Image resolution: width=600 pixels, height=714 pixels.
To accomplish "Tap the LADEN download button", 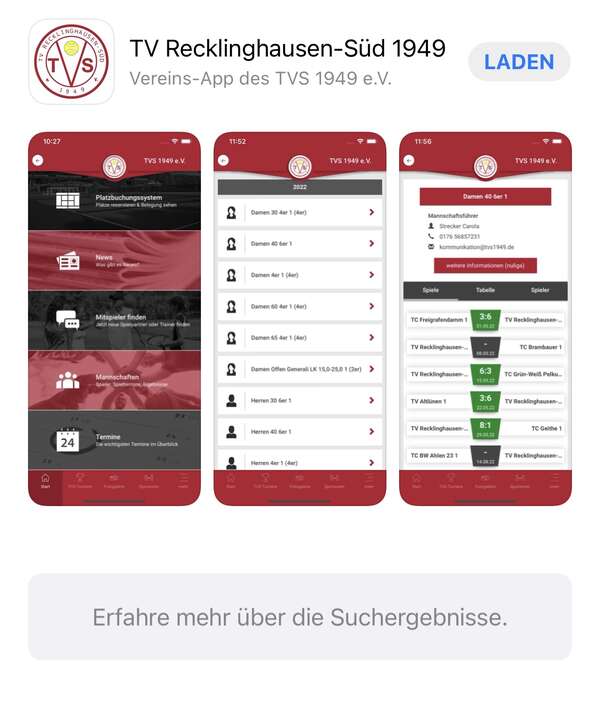I will point(518,62).
